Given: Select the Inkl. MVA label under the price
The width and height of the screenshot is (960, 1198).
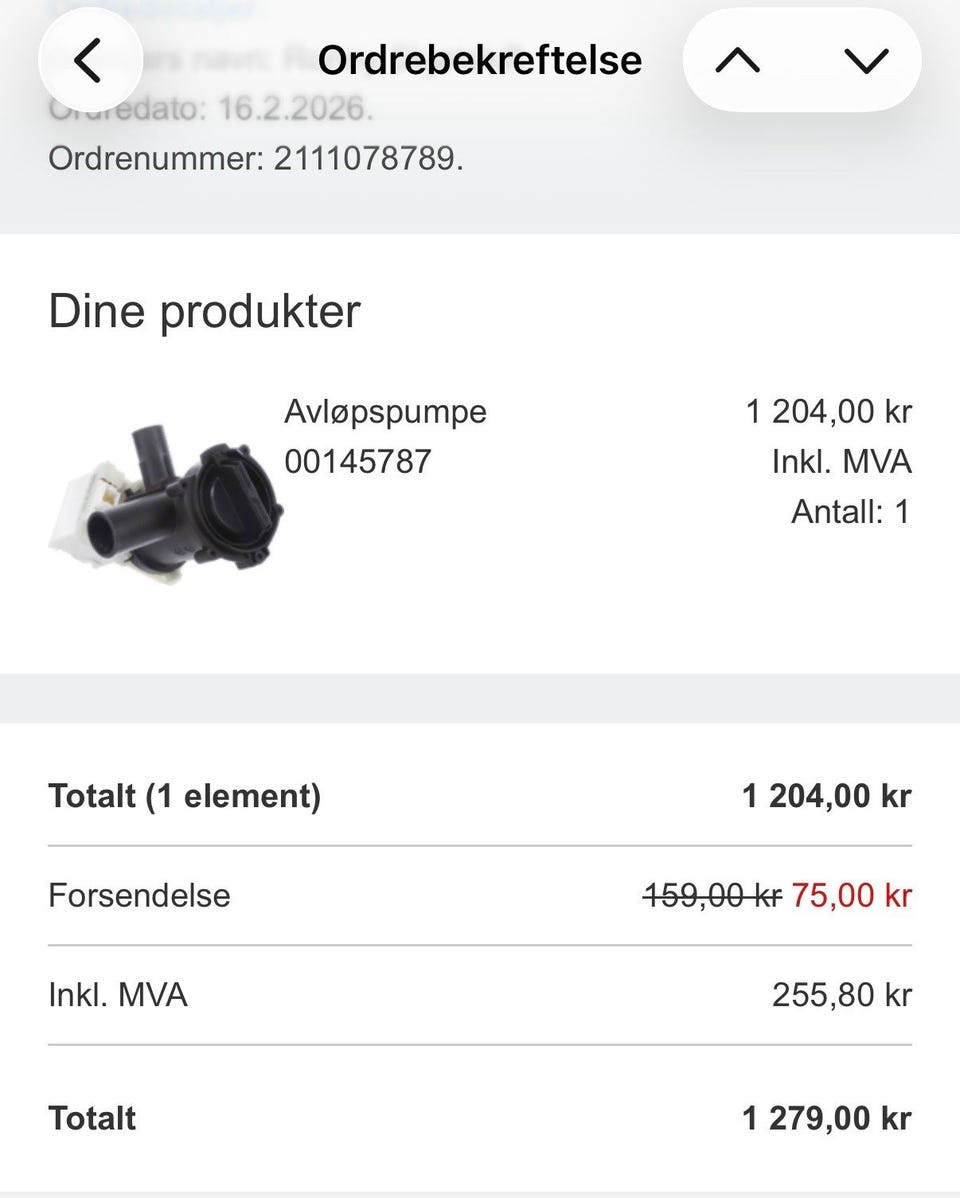Looking at the screenshot, I should coord(841,461).
